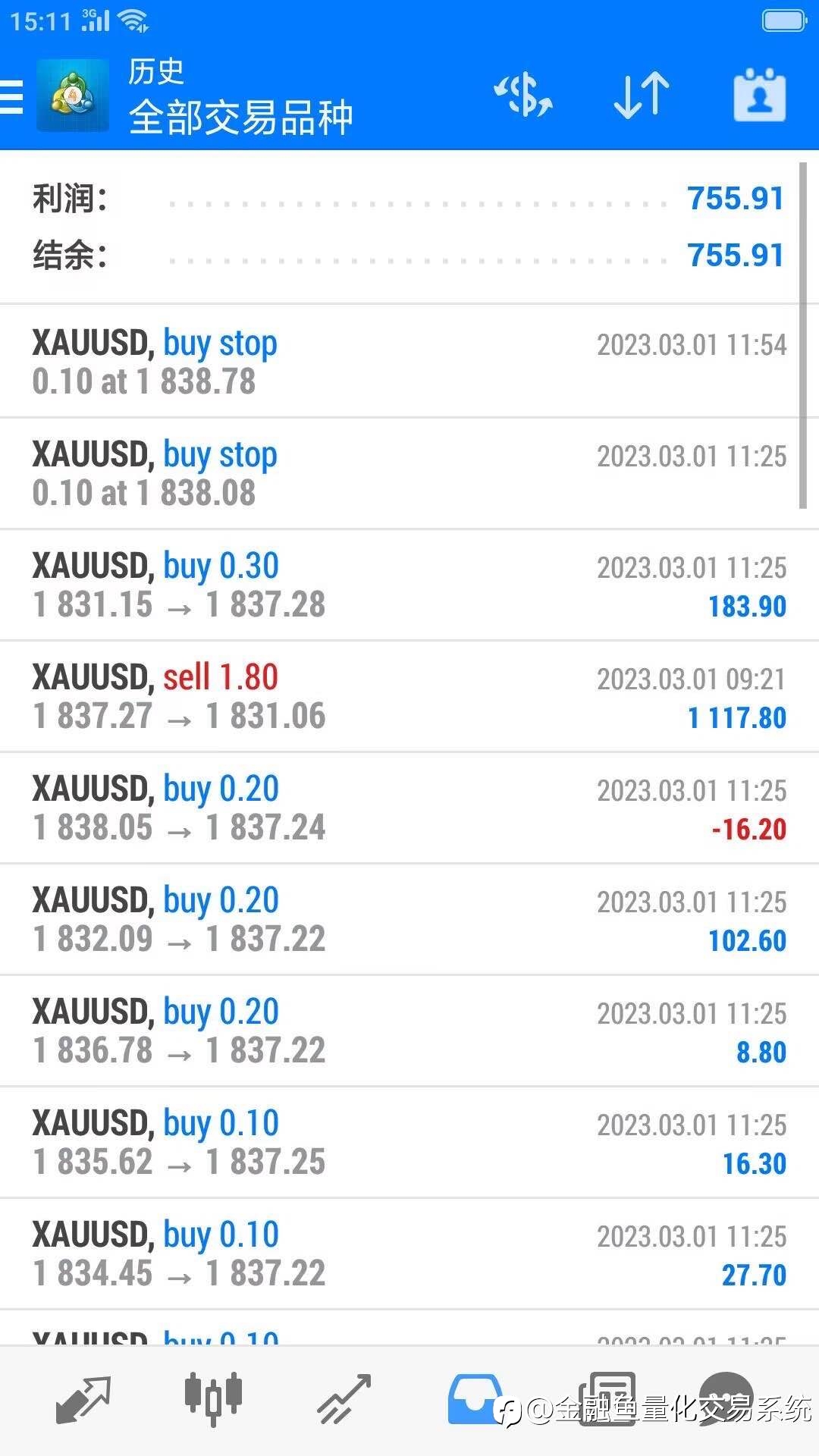Image resolution: width=819 pixels, height=1456 pixels.
Task: Switch to the candlestick chart tab
Action: [x=213, y=1398]
